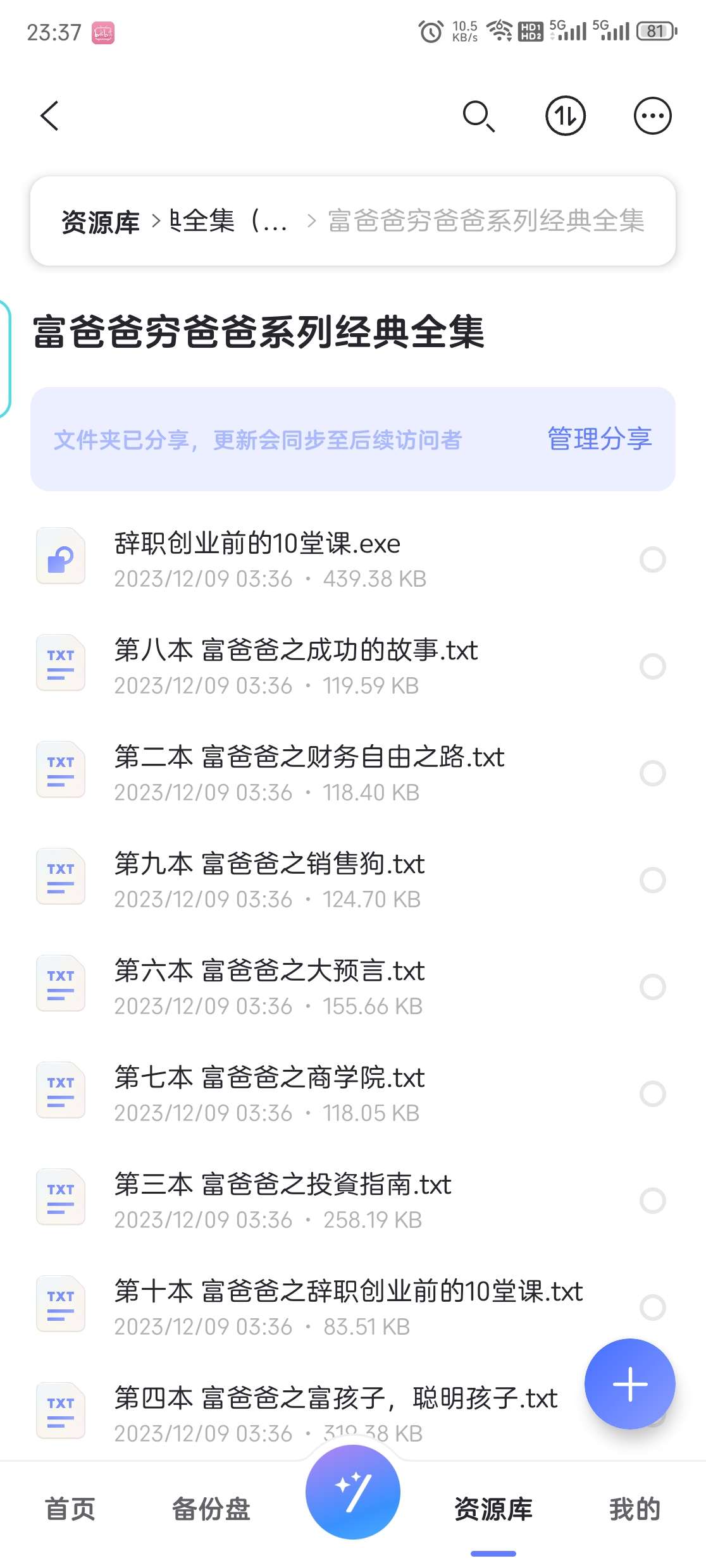Screen dimensions: 706x1568
Task: Tap the floating plus button to add files
Action: point(629,1383)
